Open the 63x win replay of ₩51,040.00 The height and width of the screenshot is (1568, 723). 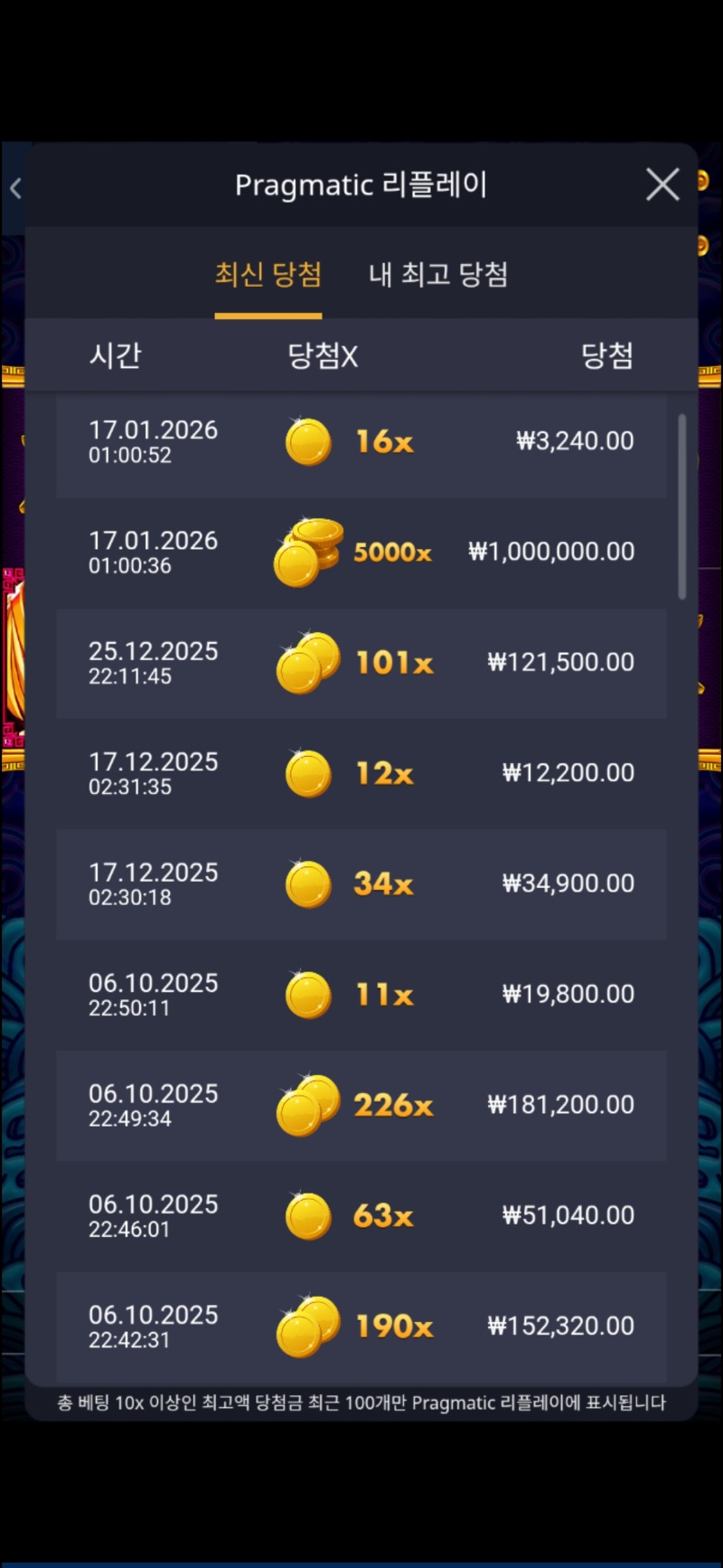[x=361, y=1216]
